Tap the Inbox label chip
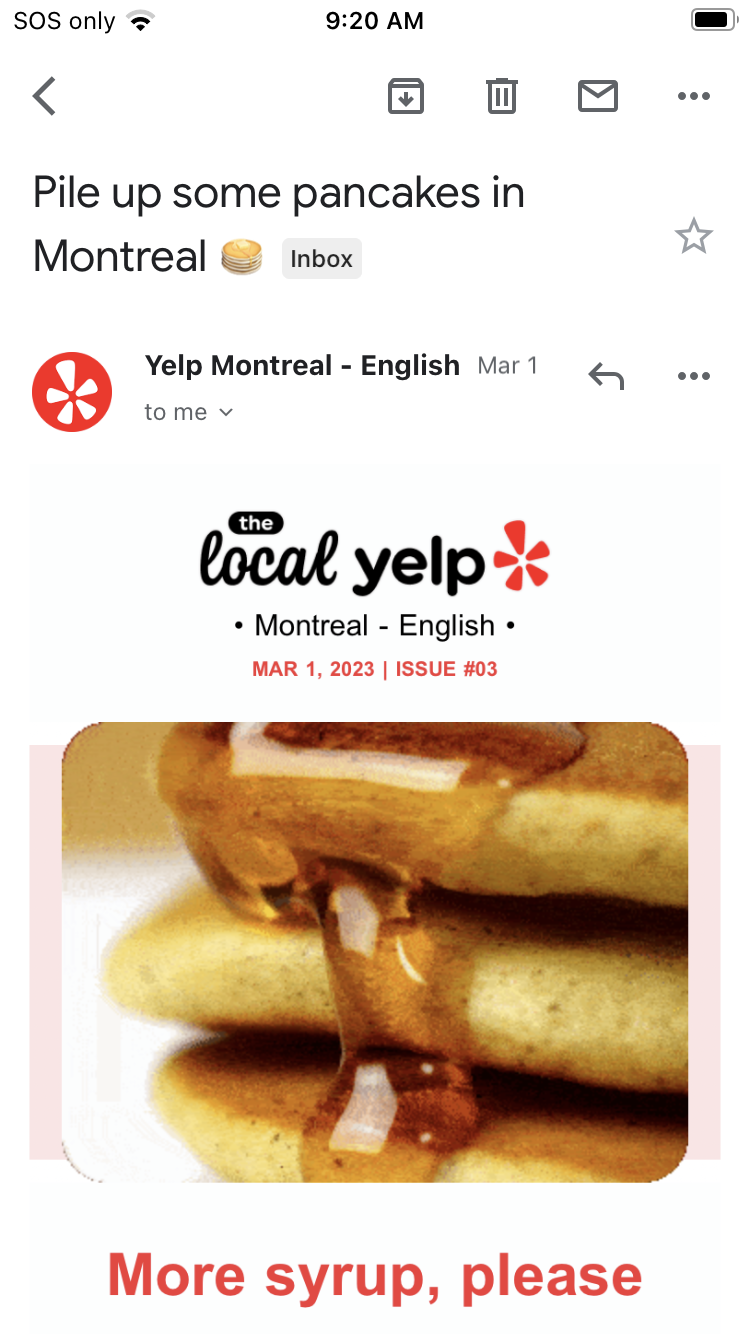This screenshot has height=1334, width=750. click(x=321, y=259)
